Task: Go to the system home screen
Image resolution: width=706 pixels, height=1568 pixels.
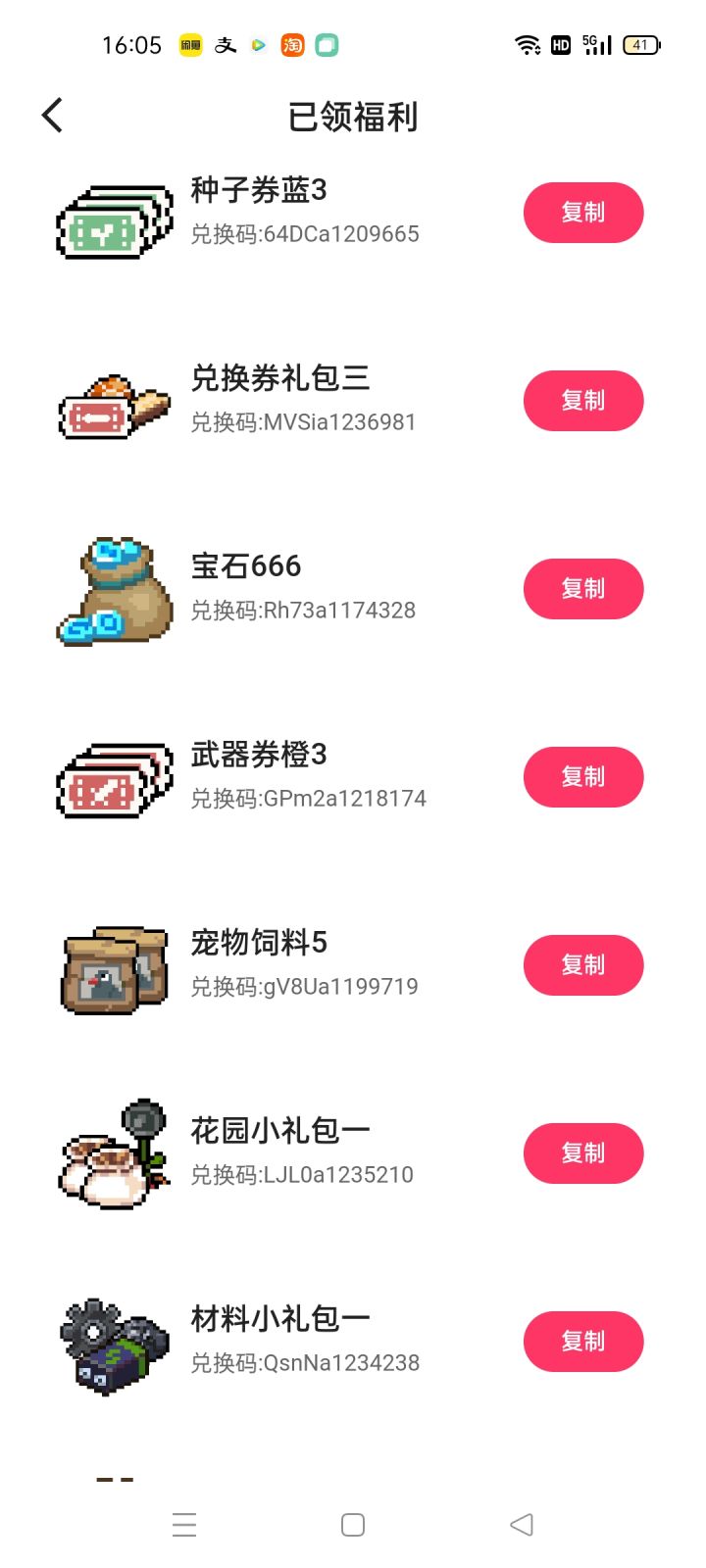Action: click(x=353, y=1525)
